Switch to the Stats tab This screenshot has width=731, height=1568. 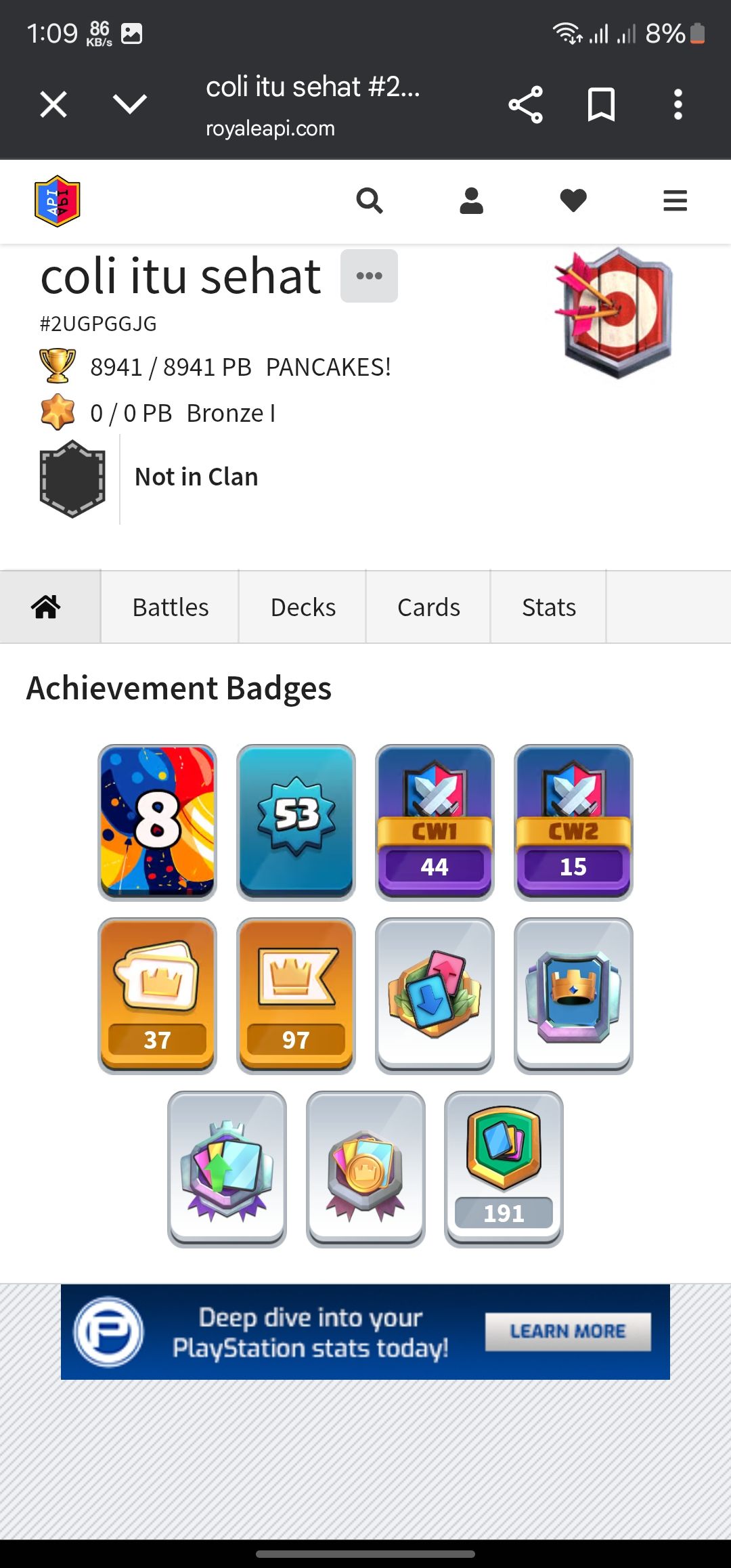coord(549,607)
